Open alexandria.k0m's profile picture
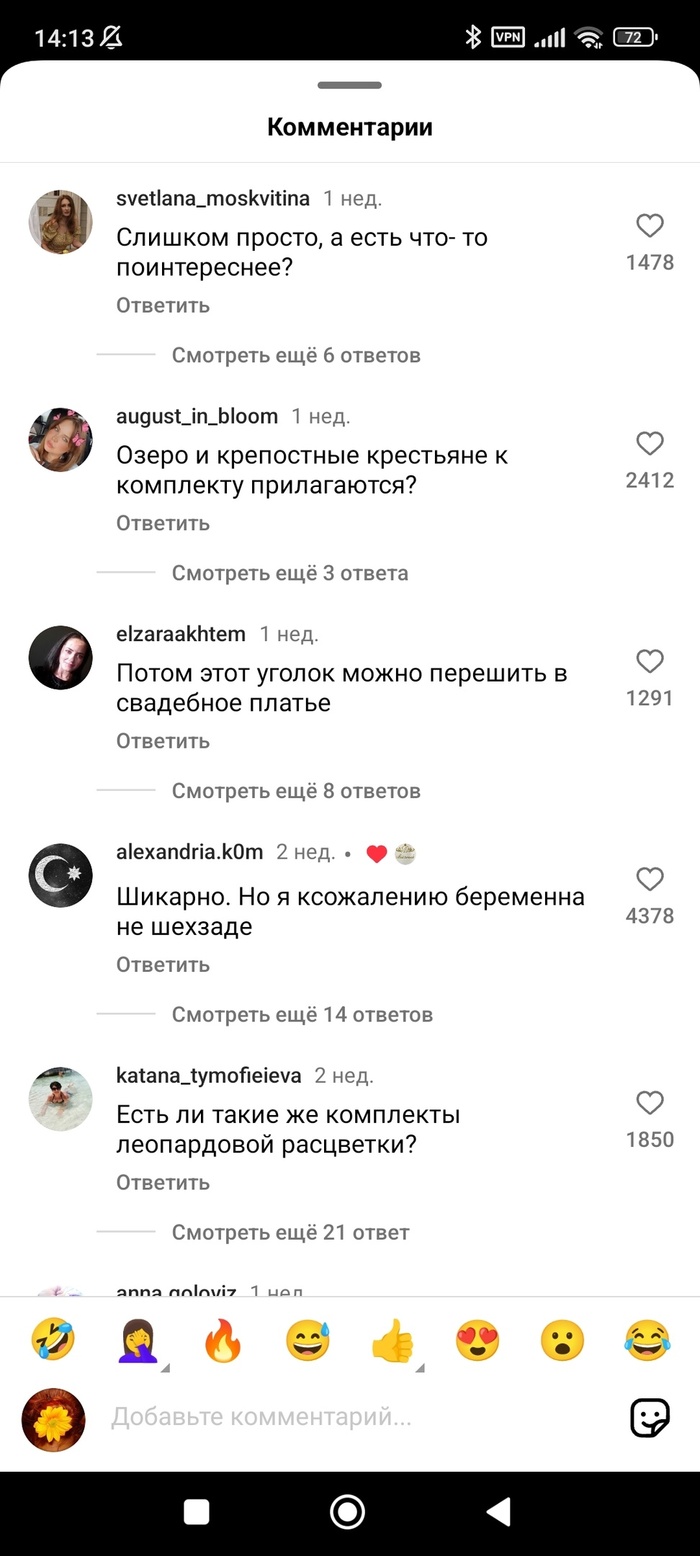 pyautogui.click(x=60, y=875)
